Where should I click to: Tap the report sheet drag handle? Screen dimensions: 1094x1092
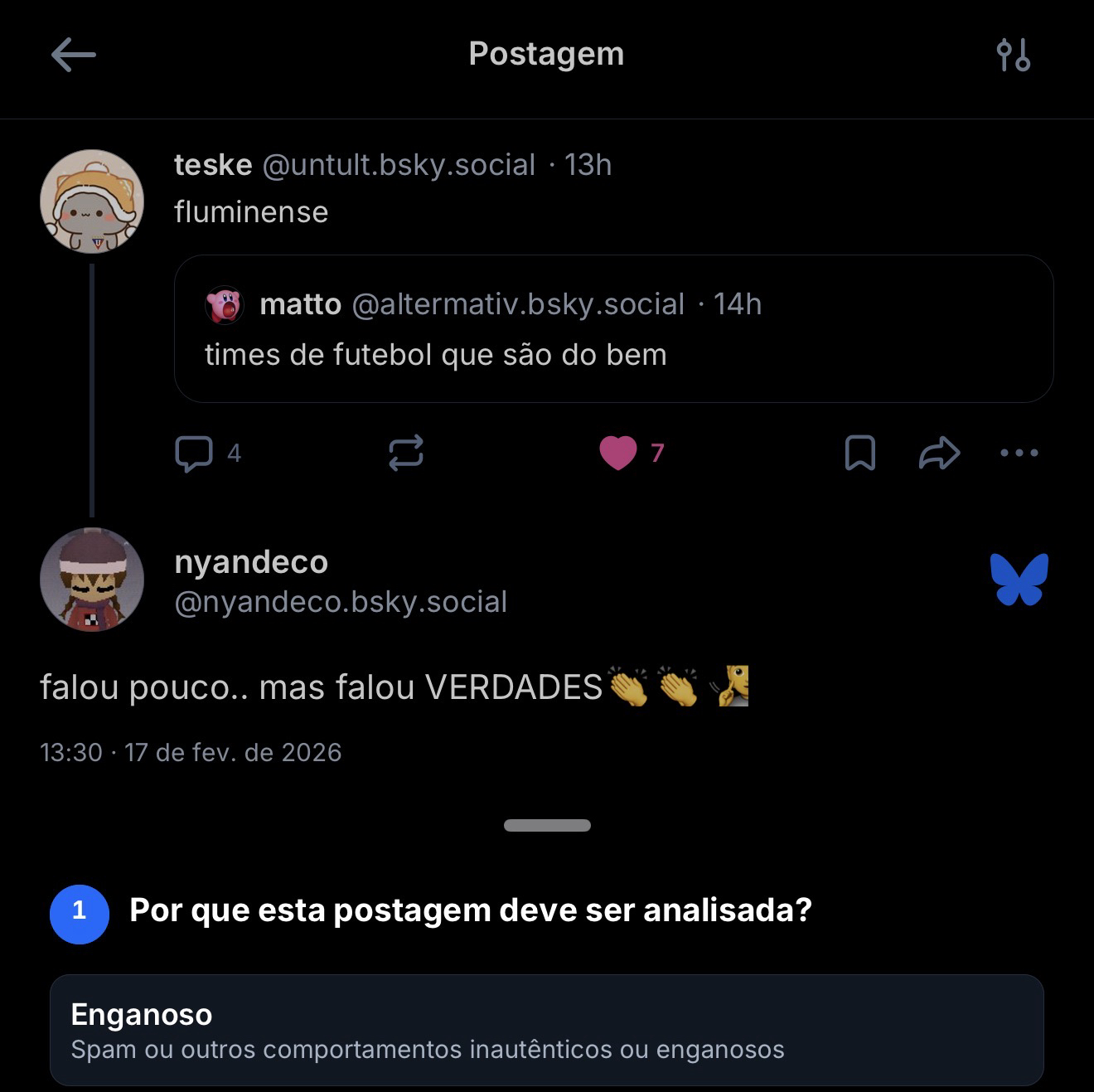[x=547, y=825]
